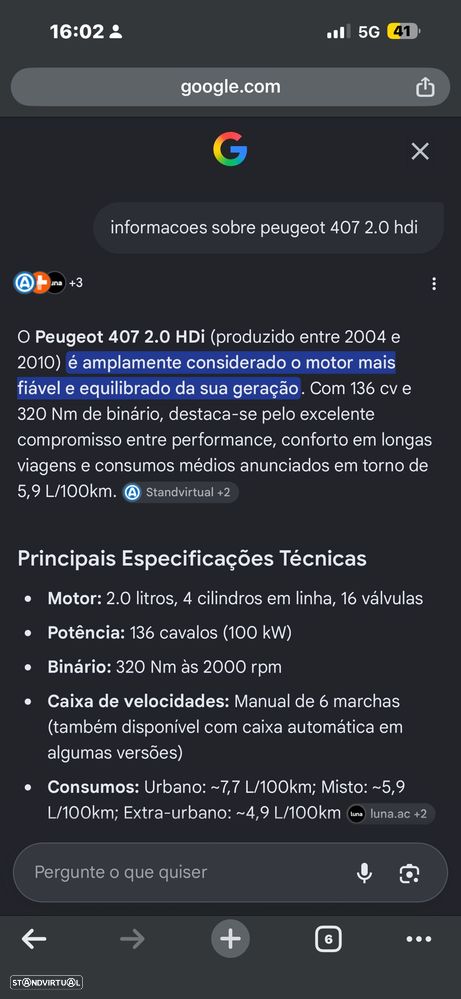The width and height of the screenshot is (461, 999).
Task: Tap the google.com address bar
Action: pyautogui.click(x=230, y=87)
